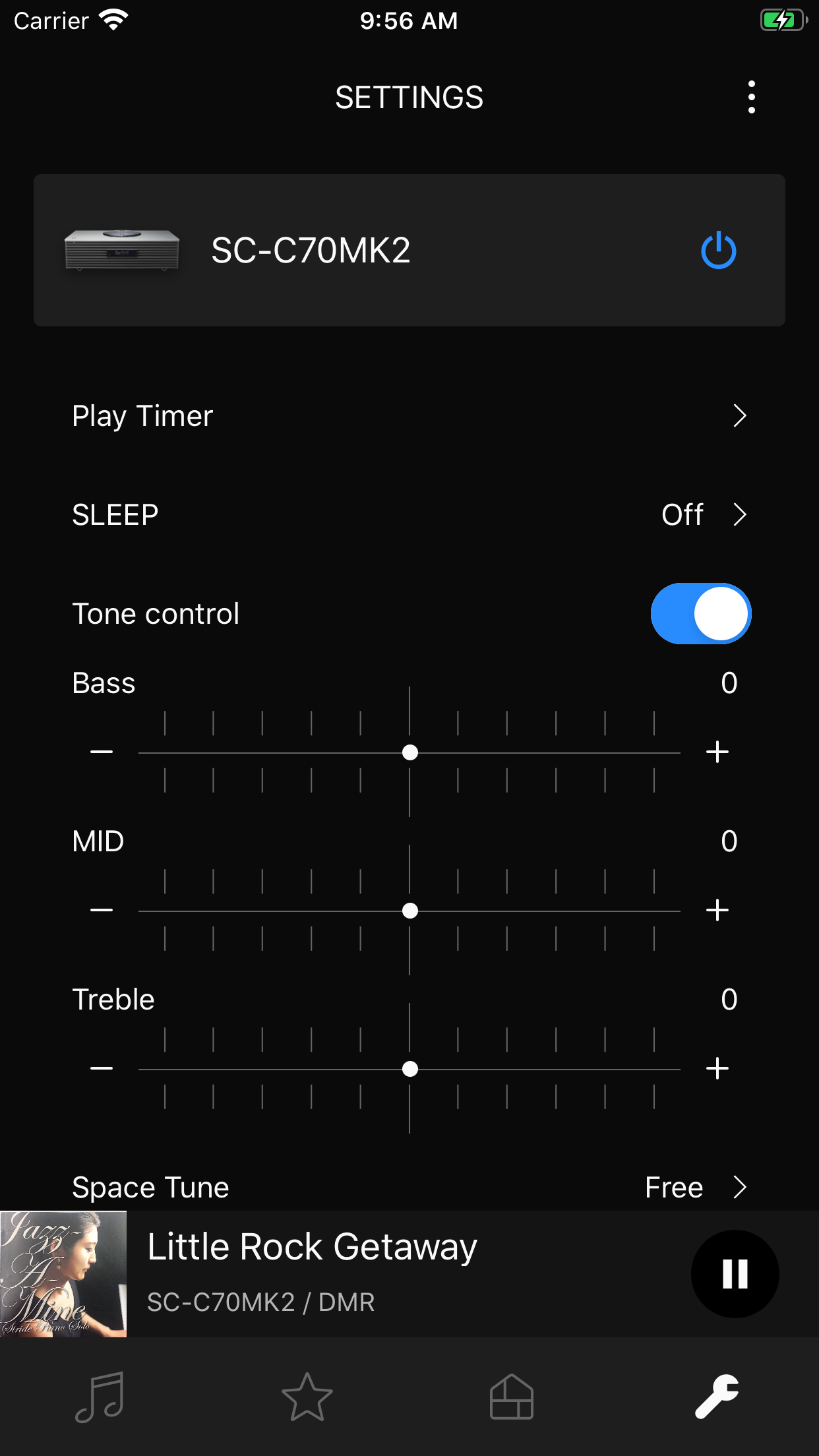Decrease Bass with the minus button
Image resolution: width=819 pixels, height=1456 pixels.
coord(102,752)
